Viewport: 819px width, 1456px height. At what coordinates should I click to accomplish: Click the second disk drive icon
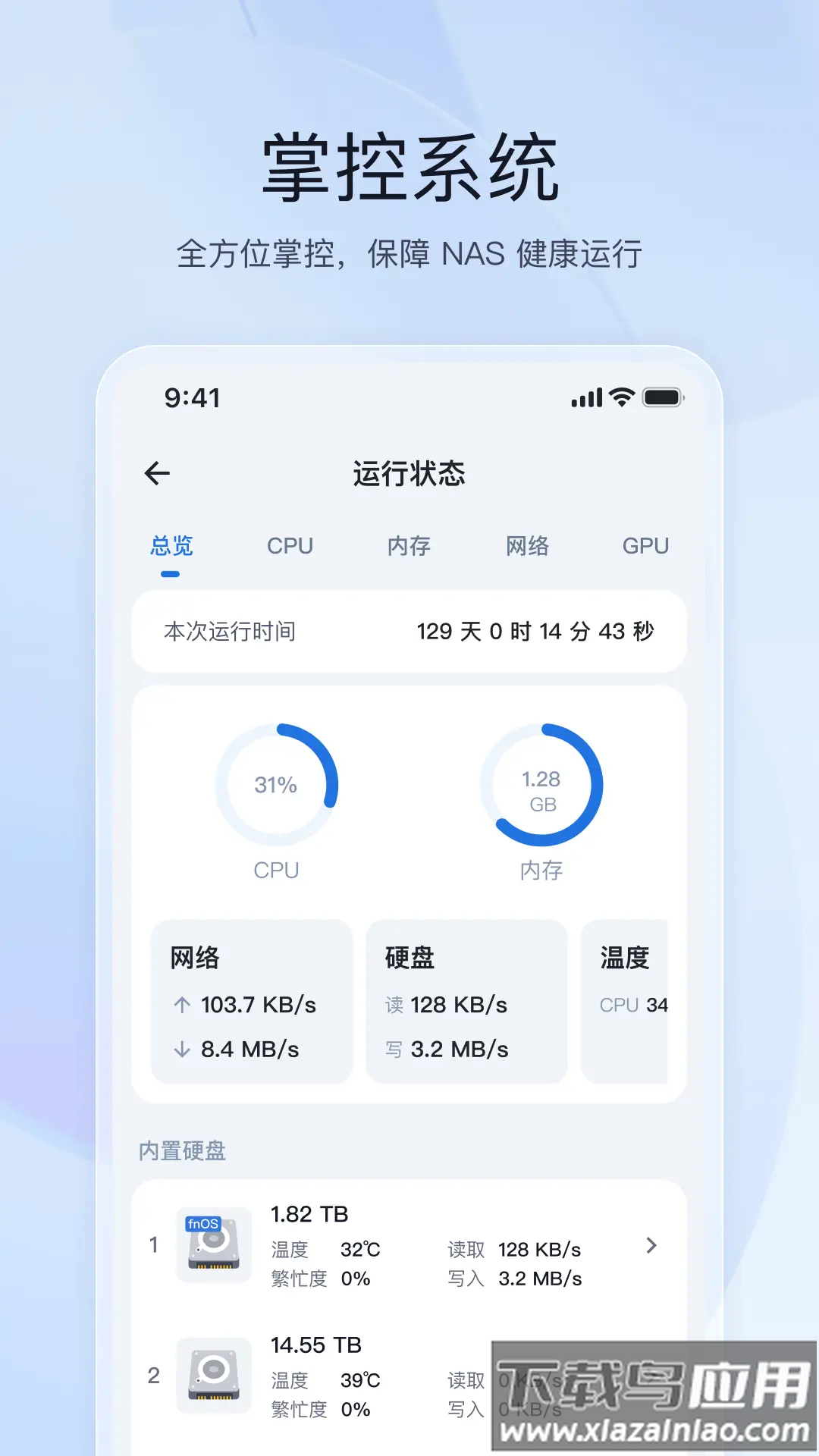(213, 1376)
